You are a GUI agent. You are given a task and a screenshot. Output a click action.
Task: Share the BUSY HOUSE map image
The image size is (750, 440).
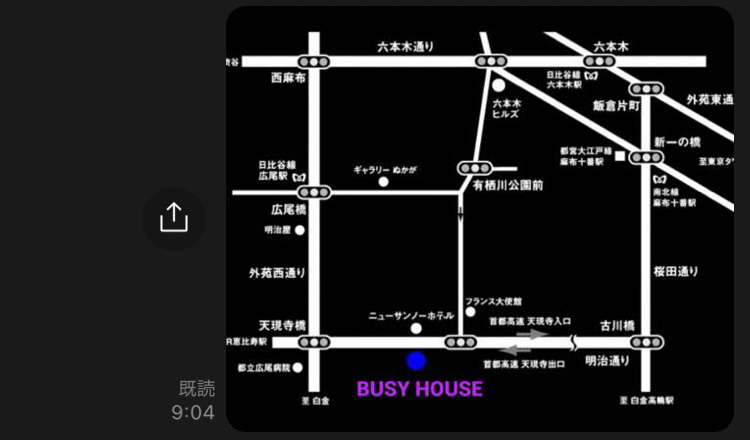173,218
